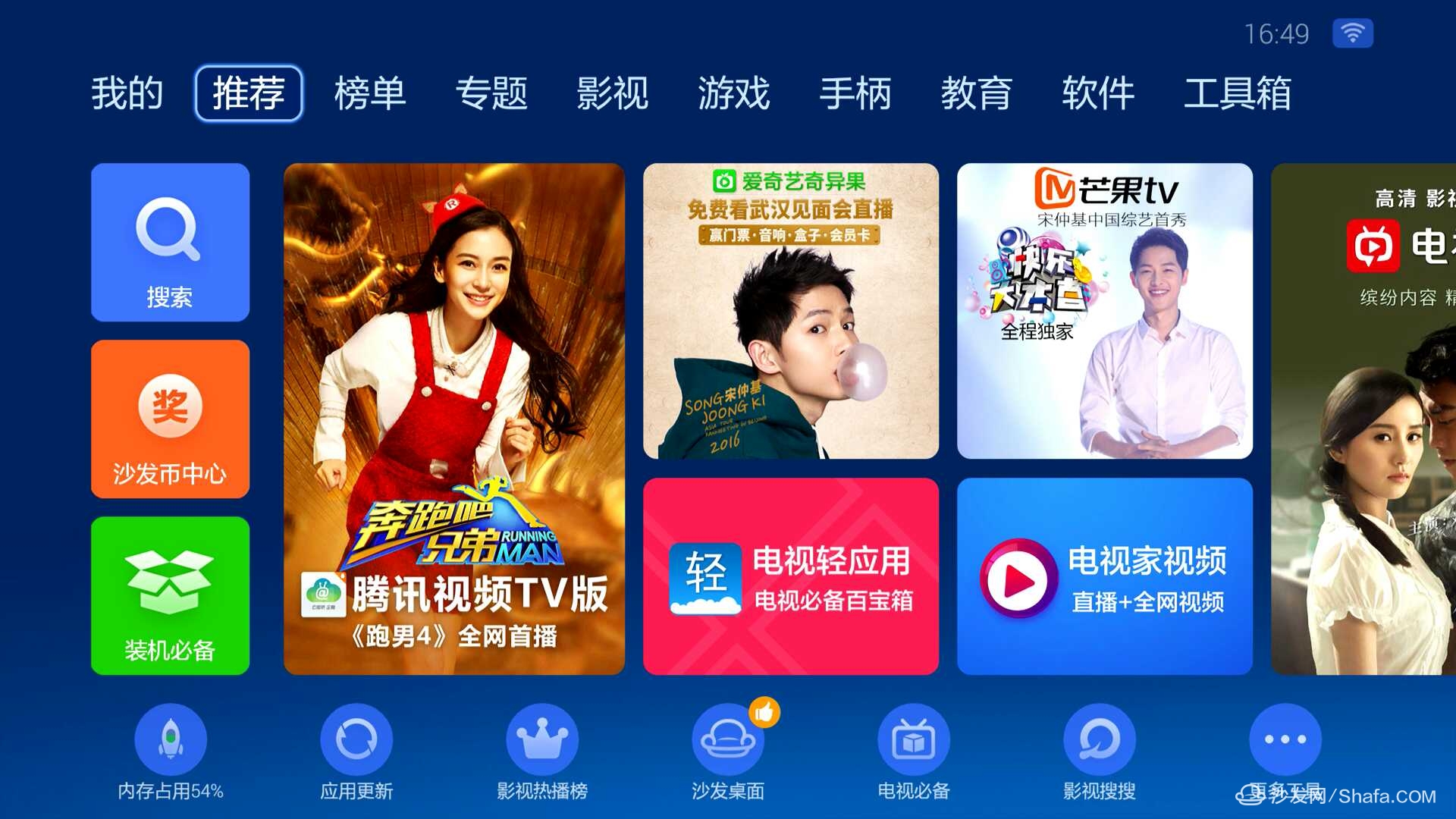Open 沙发币中心 rewards tile
The width and height of the screenshot is (1456, 819).
(170, 419)
